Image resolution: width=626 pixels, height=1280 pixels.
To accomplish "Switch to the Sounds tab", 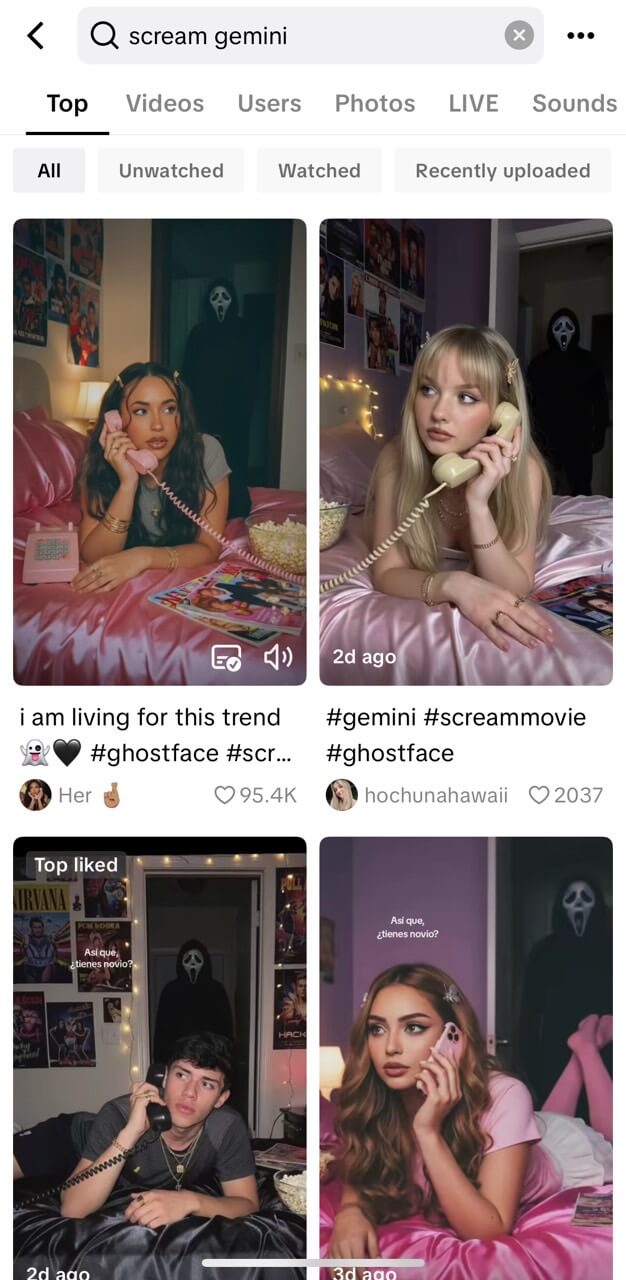I will (574, 103).
